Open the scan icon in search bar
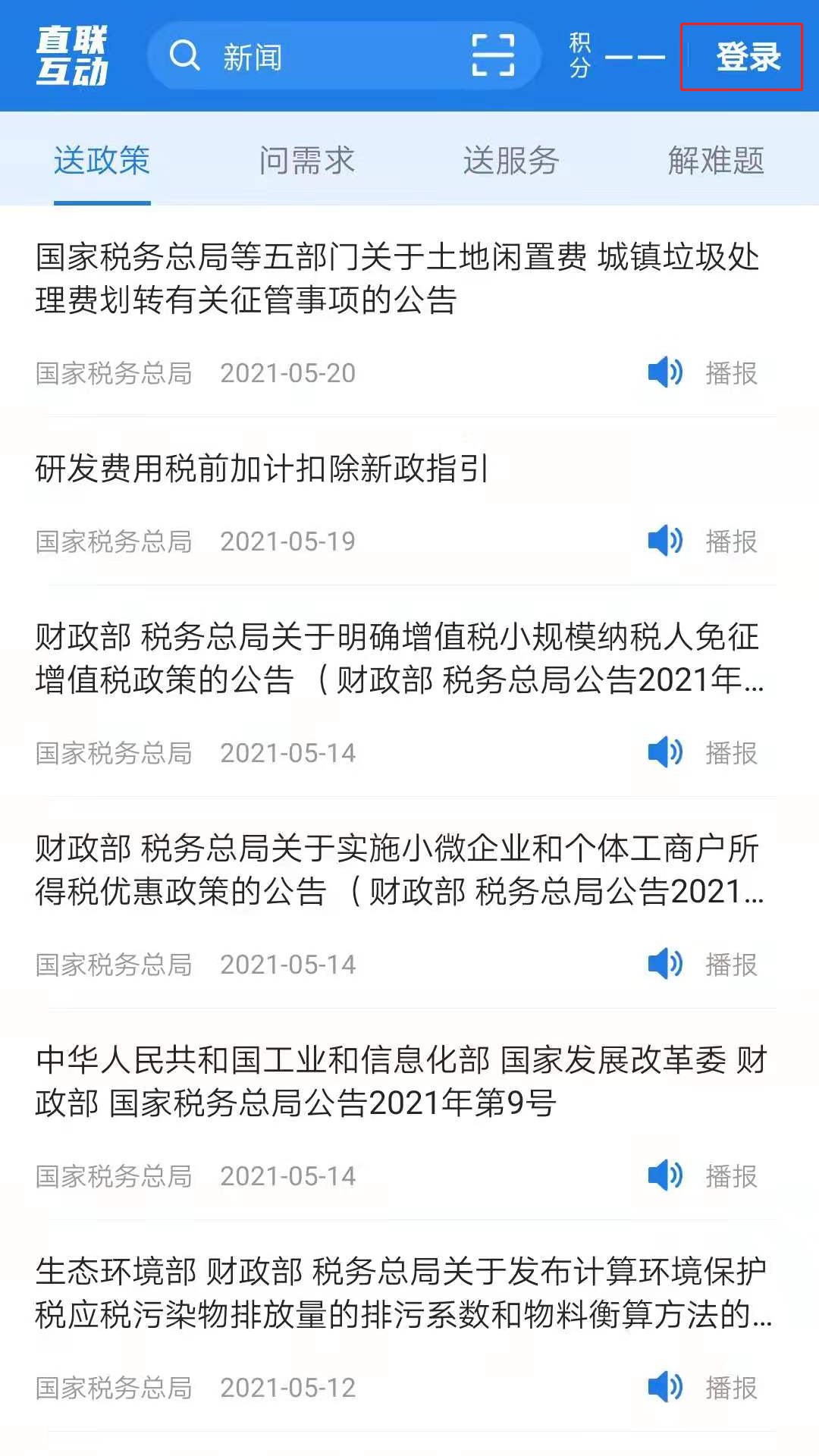Viewport: 819px width, 1456px height. (493, 55)
